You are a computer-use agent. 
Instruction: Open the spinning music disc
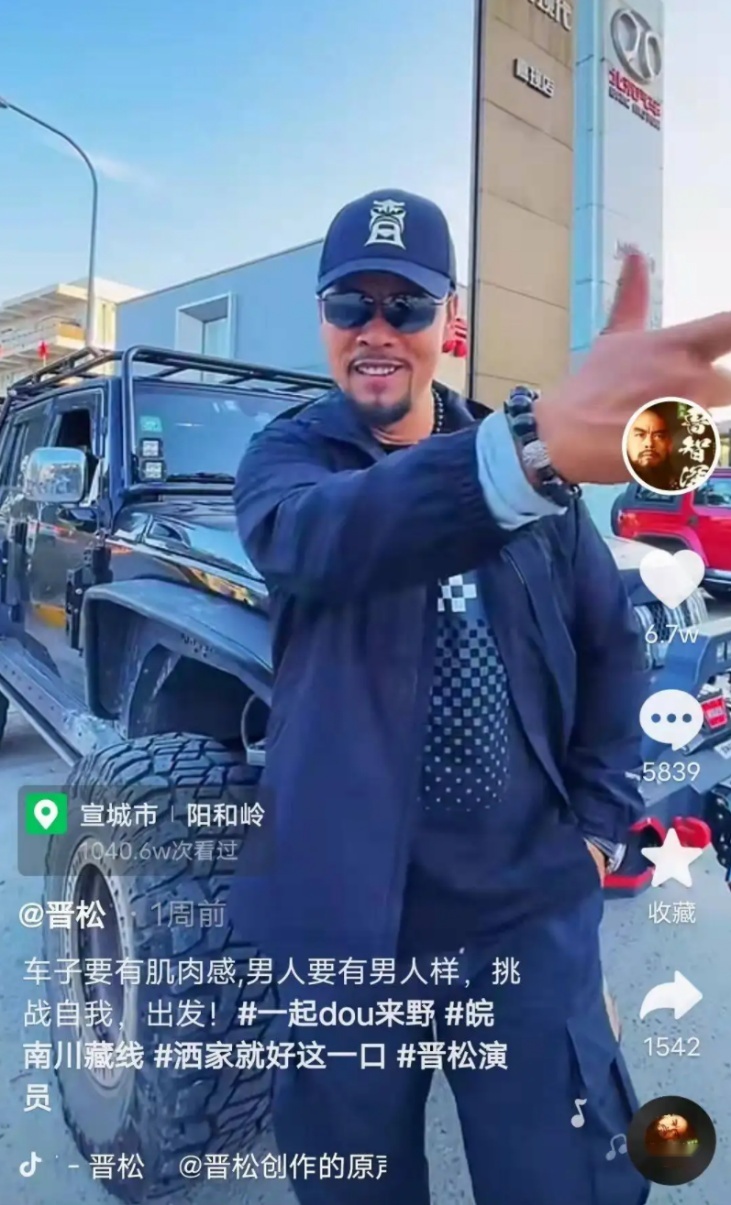(671, 1140)
